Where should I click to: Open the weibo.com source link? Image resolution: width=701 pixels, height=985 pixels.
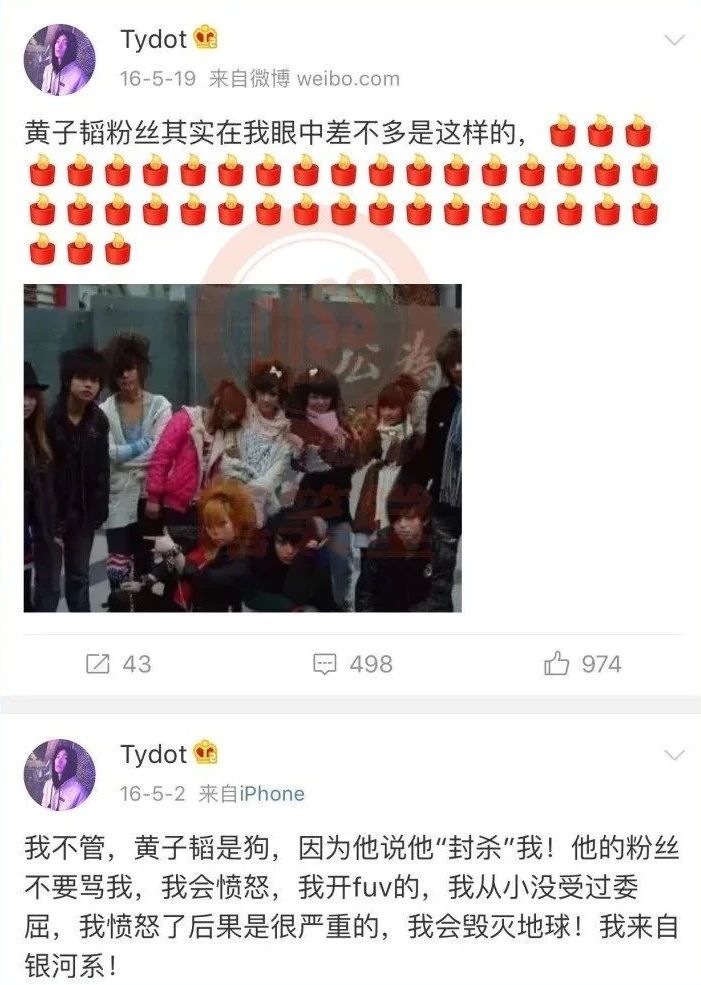(x=346, y=79)
